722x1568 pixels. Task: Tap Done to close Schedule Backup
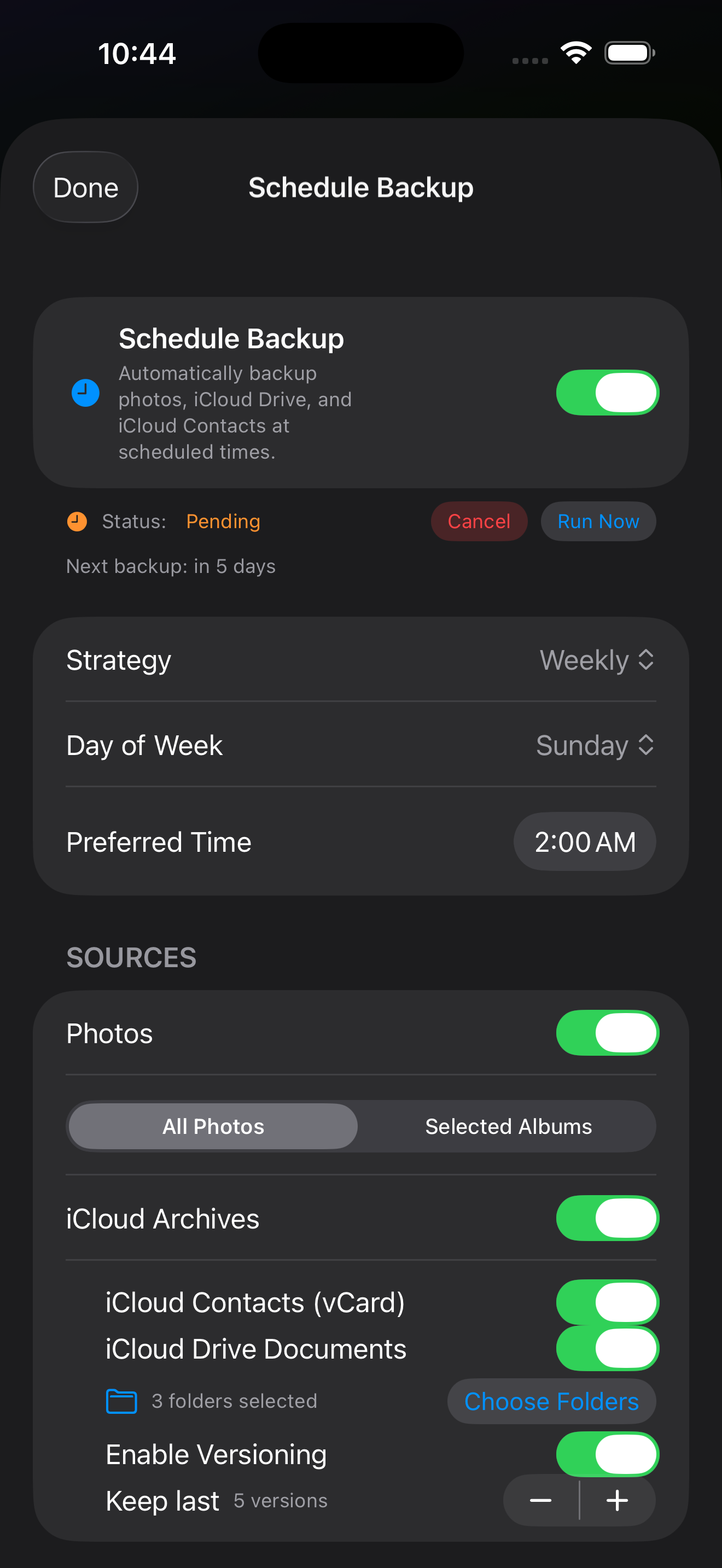[85, 188]
